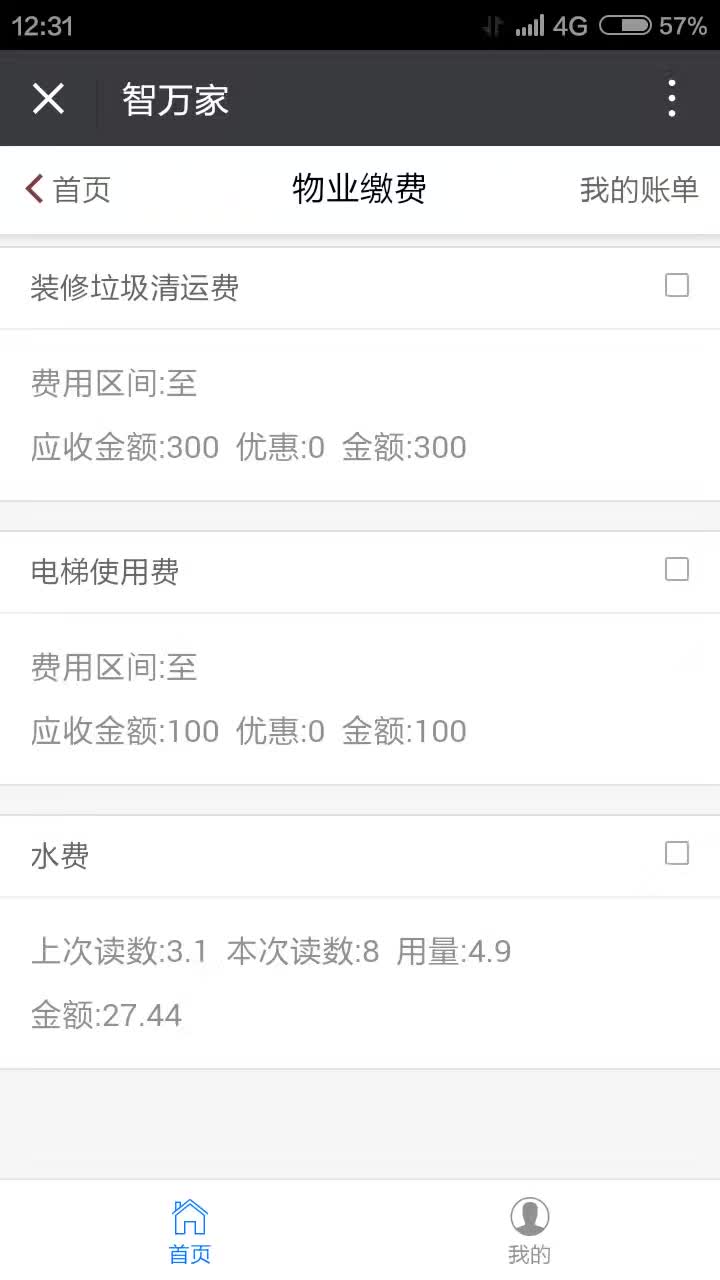This screenshot has height=1280, width=720.
Task: Open the three-dot overflow menu
Action: pyautogui.click(x=671, y=99)
